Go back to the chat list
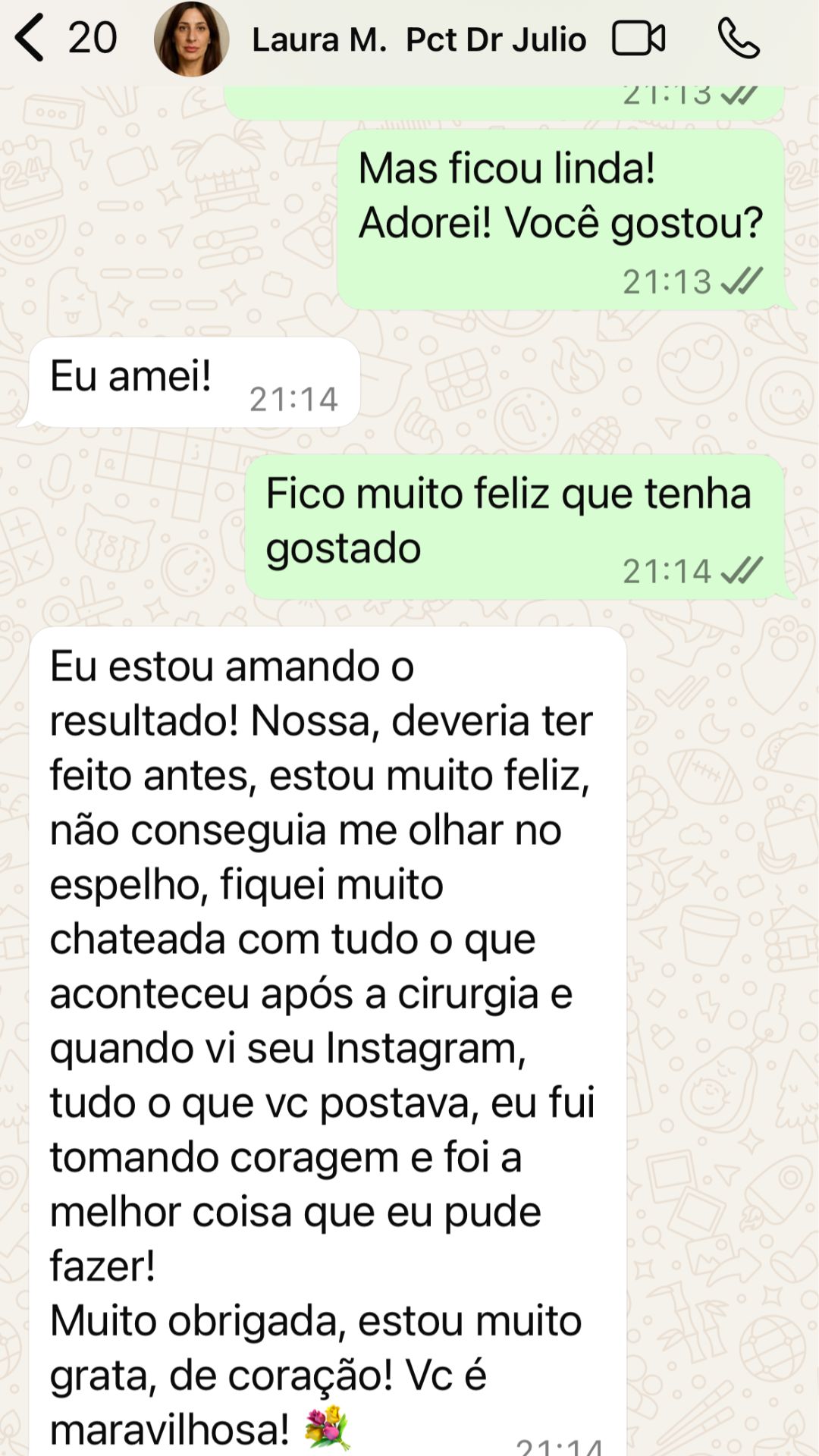The image size is (819, 1456). (x=30, y=38)
